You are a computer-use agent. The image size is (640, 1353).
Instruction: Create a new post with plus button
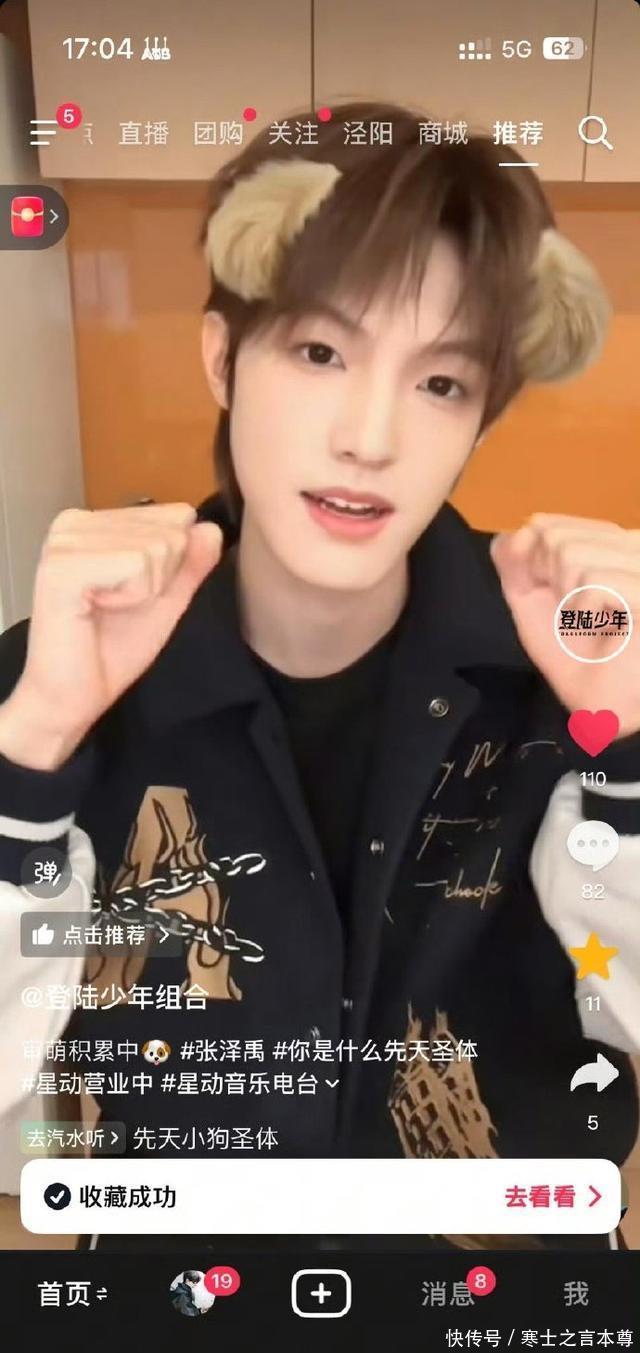coord(320,1294)
